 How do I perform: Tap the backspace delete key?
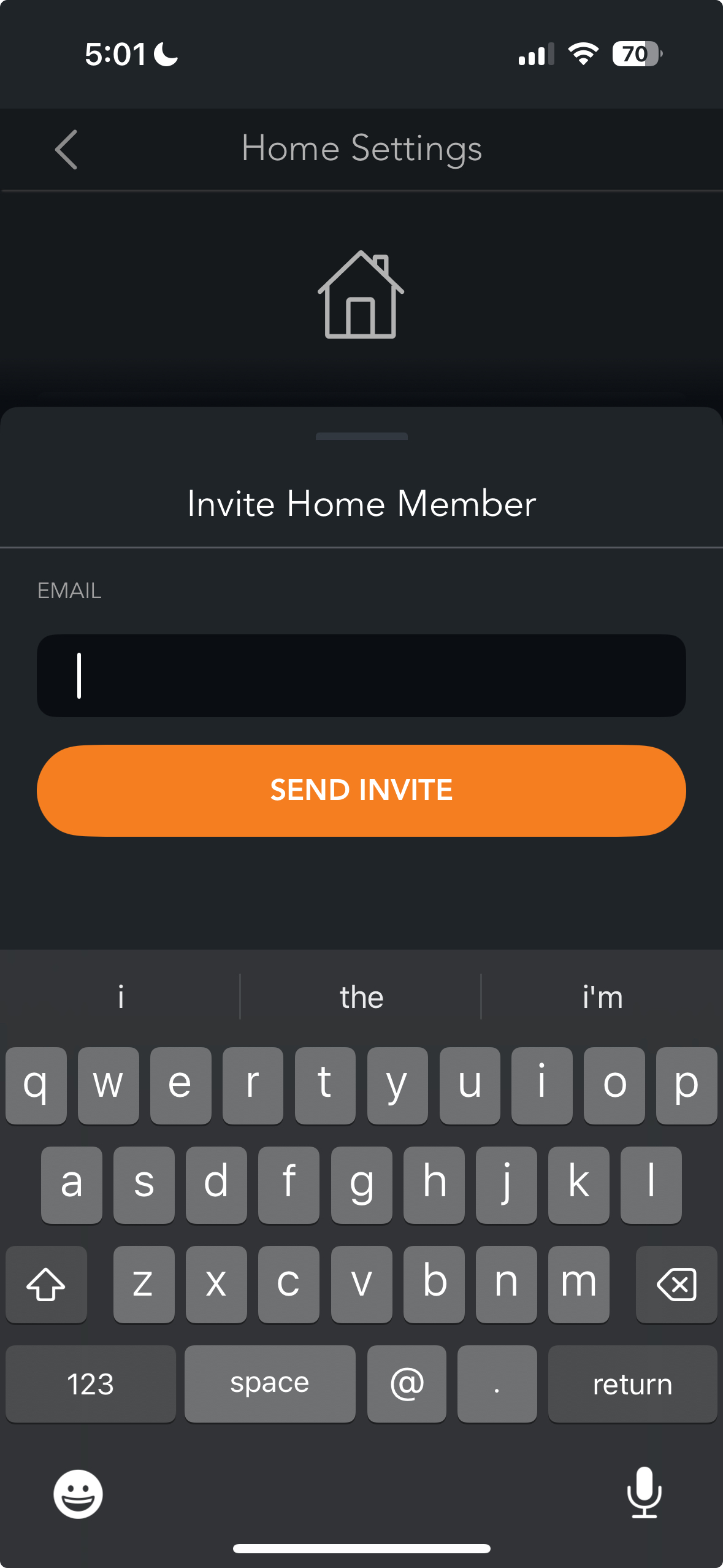point(676,1284)
